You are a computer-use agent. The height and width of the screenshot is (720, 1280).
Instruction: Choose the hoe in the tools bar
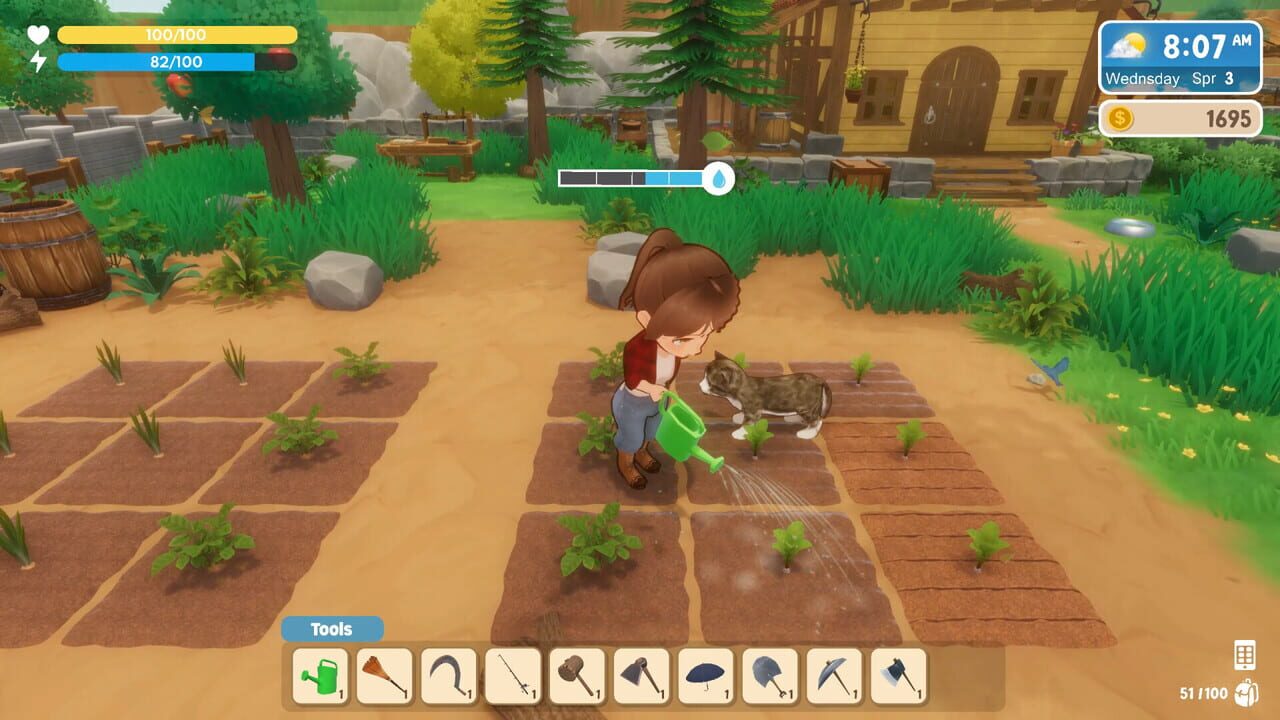coord(641,676)
